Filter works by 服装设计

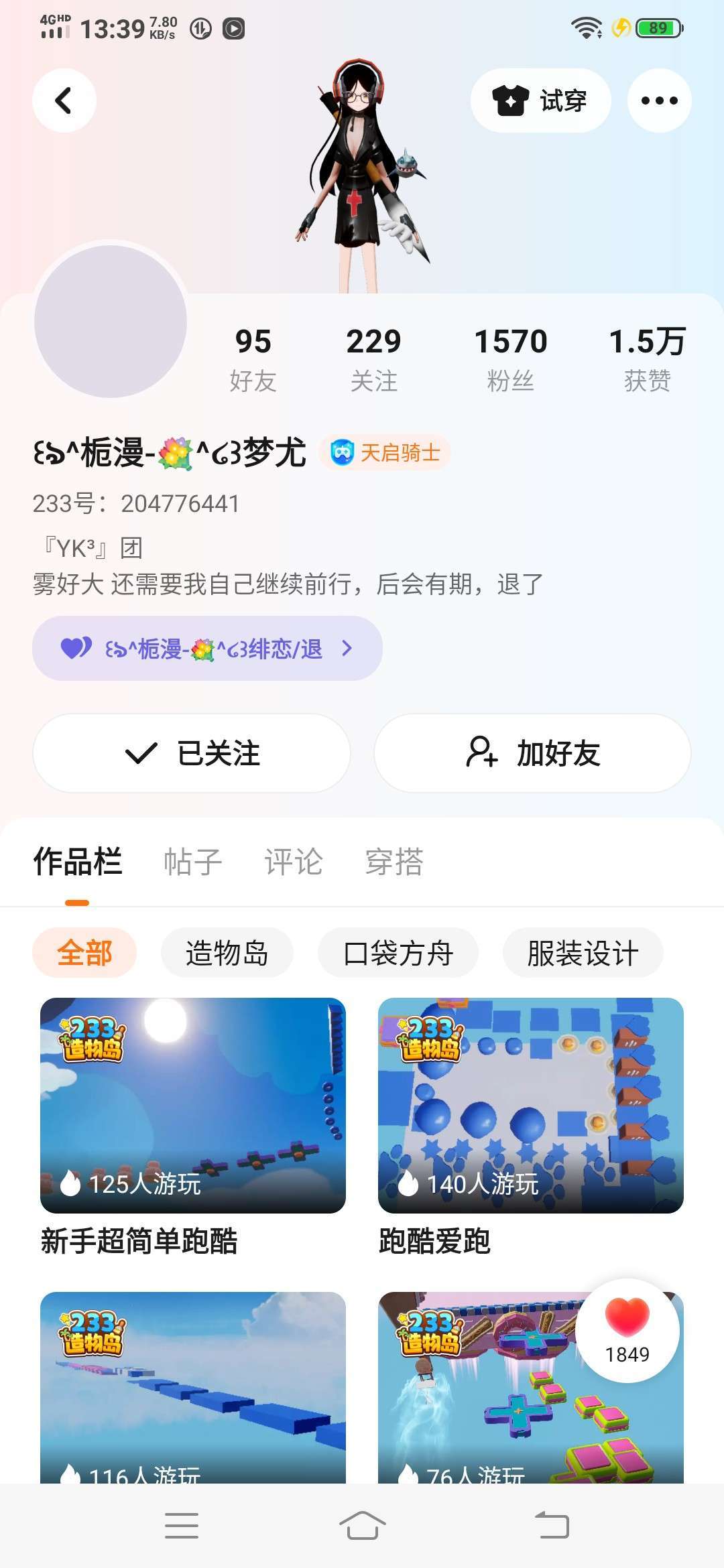[x=583, y=953]
